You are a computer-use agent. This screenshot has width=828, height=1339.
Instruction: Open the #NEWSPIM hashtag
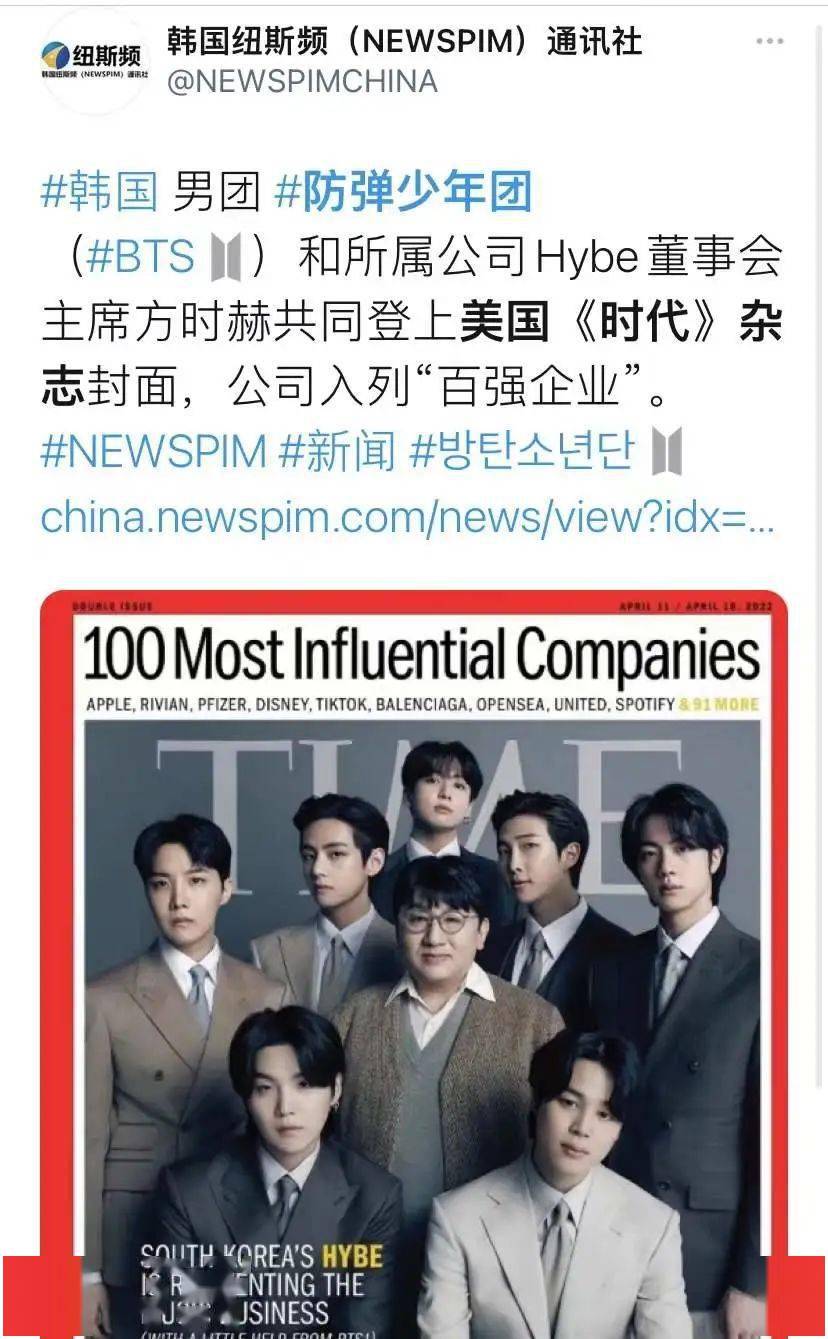coord(153,452)
